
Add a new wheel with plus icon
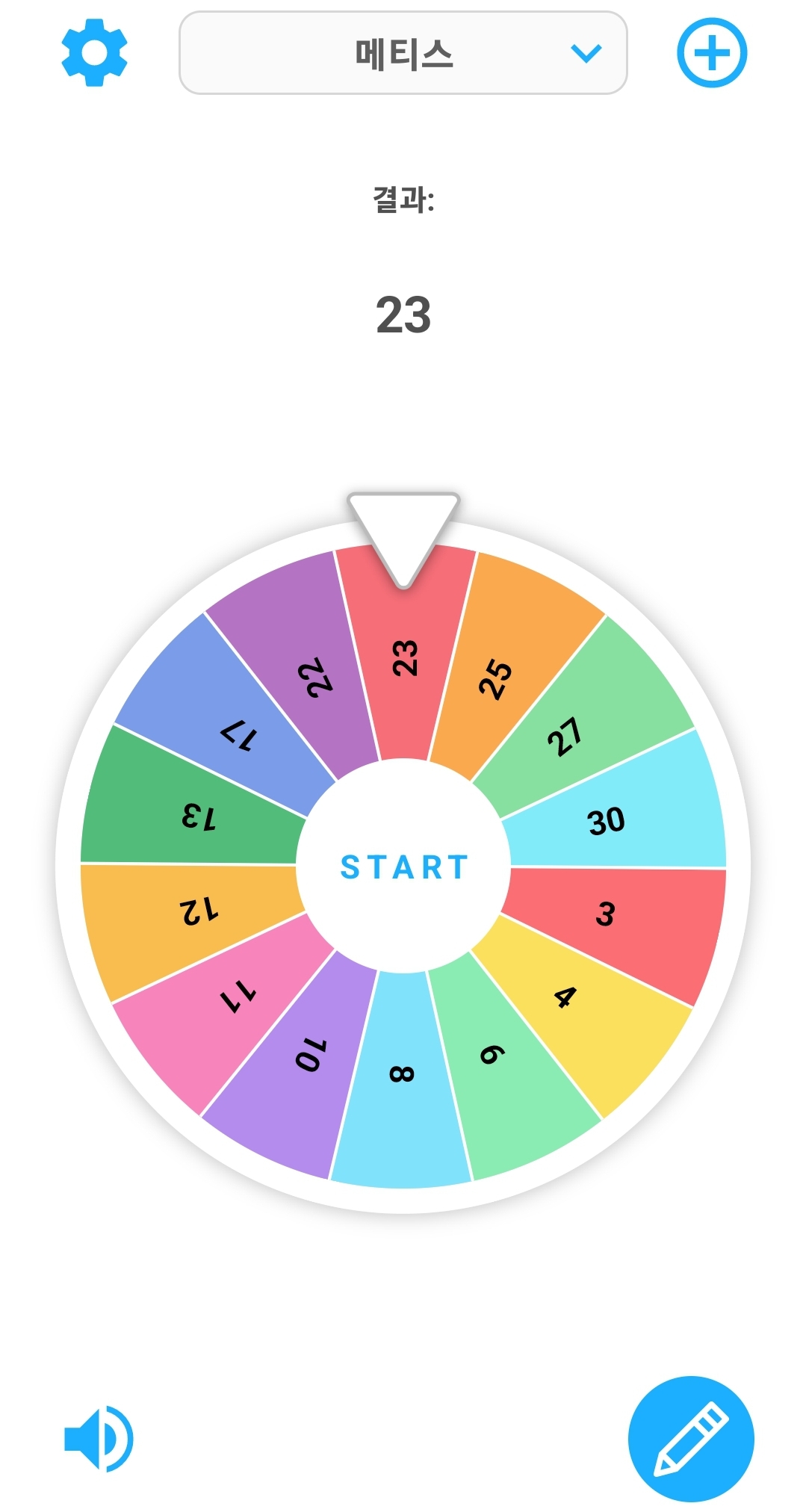711,54
